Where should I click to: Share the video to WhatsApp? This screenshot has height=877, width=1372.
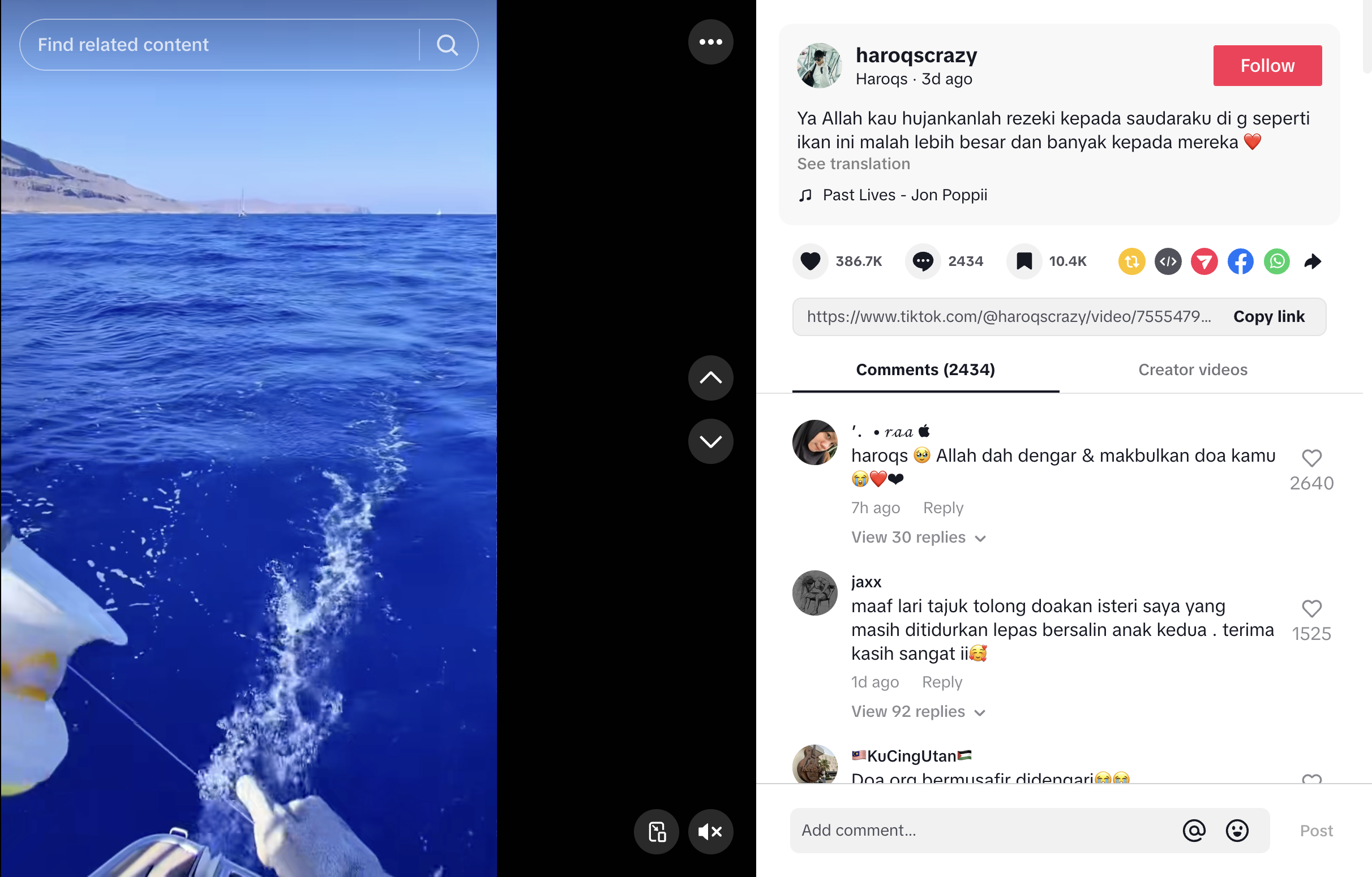point(1276,261)
